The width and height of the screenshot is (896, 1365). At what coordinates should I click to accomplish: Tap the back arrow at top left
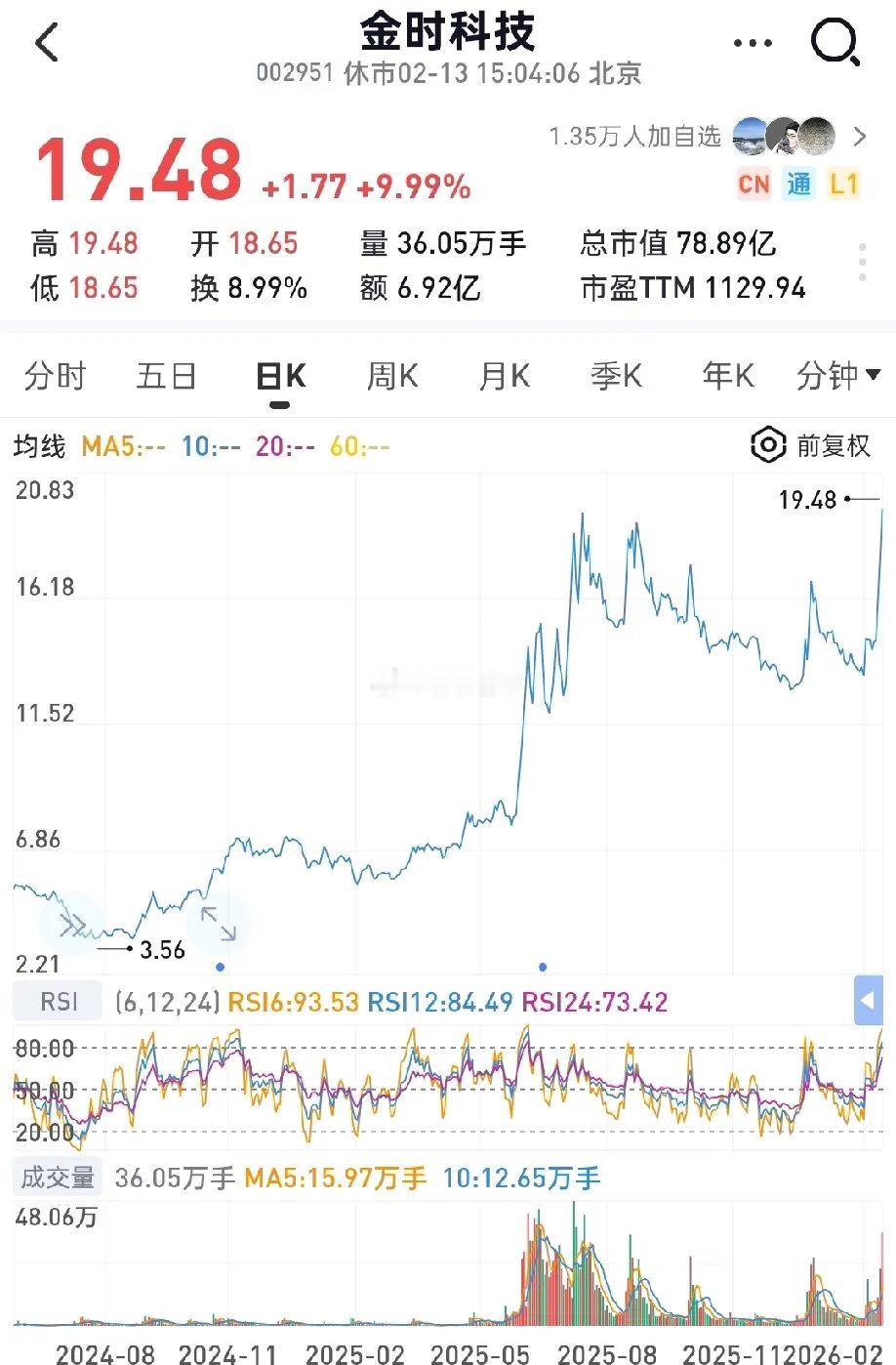click(x=48, y=43)
